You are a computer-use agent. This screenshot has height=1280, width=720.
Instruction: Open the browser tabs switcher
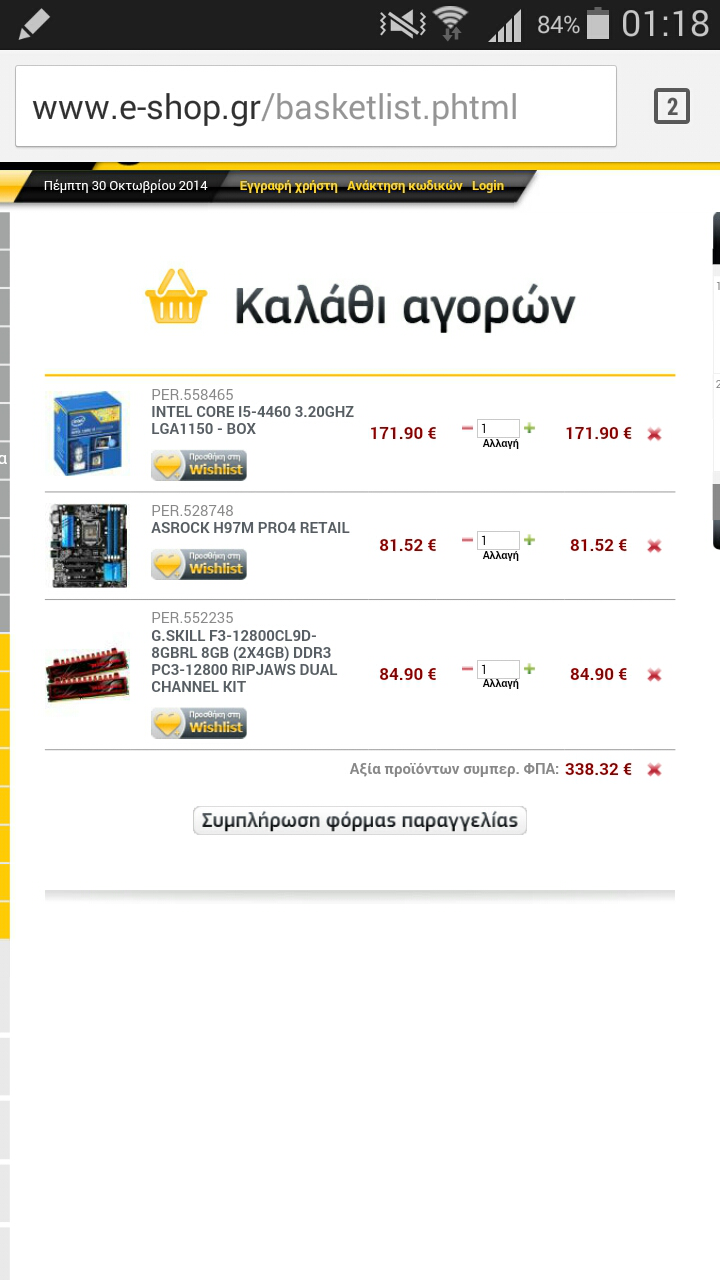click(672, 106)
